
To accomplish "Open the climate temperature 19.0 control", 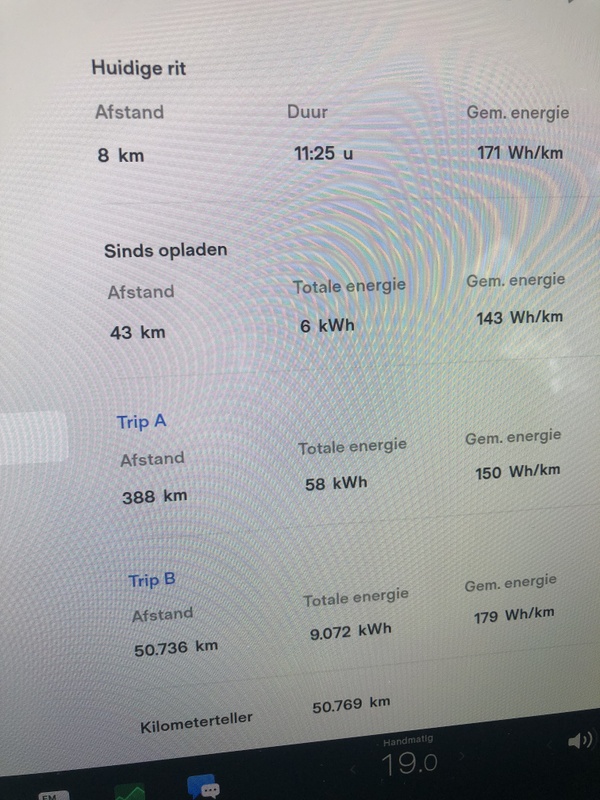I will 409,765.
